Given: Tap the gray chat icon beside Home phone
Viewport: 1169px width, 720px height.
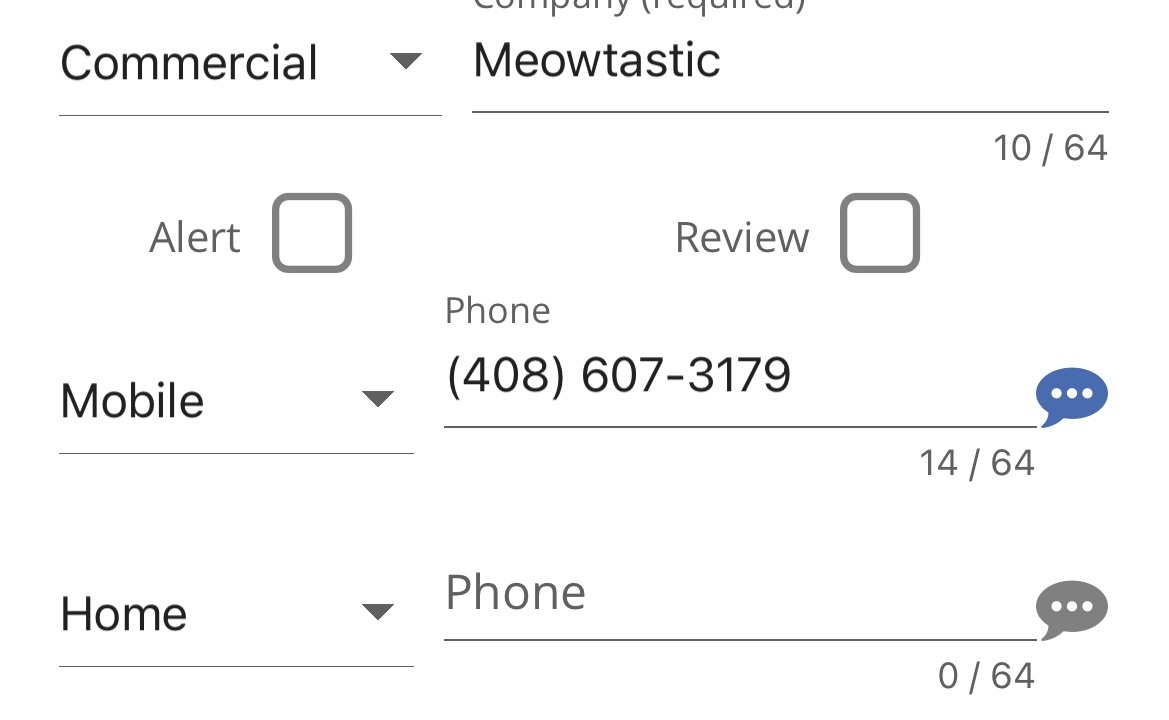Looking at the screenshot, I should [1071, 608].
